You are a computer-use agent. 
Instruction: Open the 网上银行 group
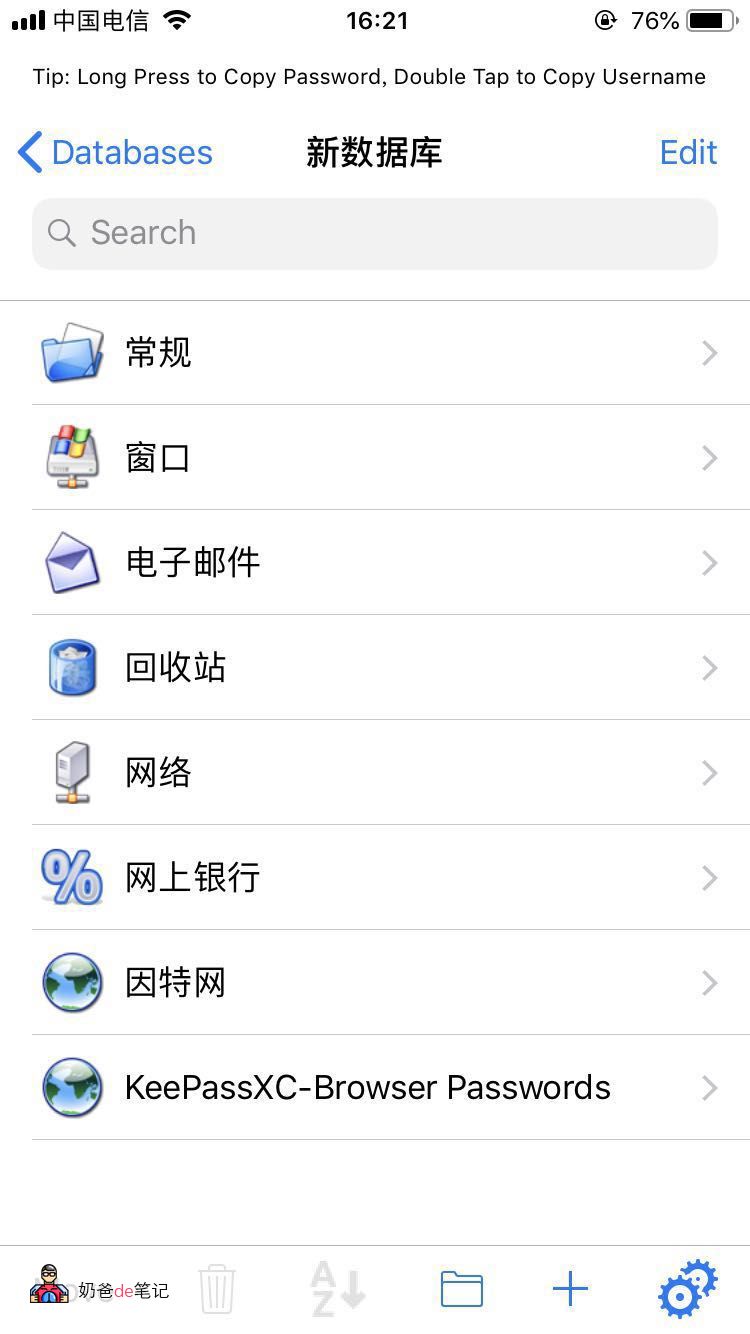[x=375, y=878]
